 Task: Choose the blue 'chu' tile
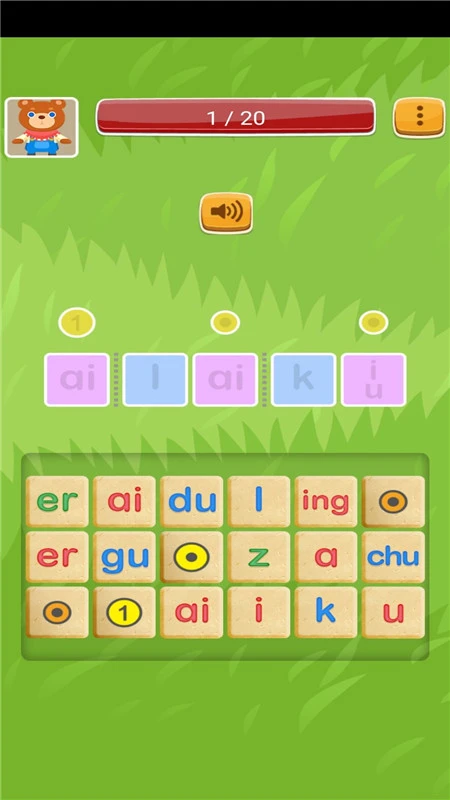click(x=393, y=557)
